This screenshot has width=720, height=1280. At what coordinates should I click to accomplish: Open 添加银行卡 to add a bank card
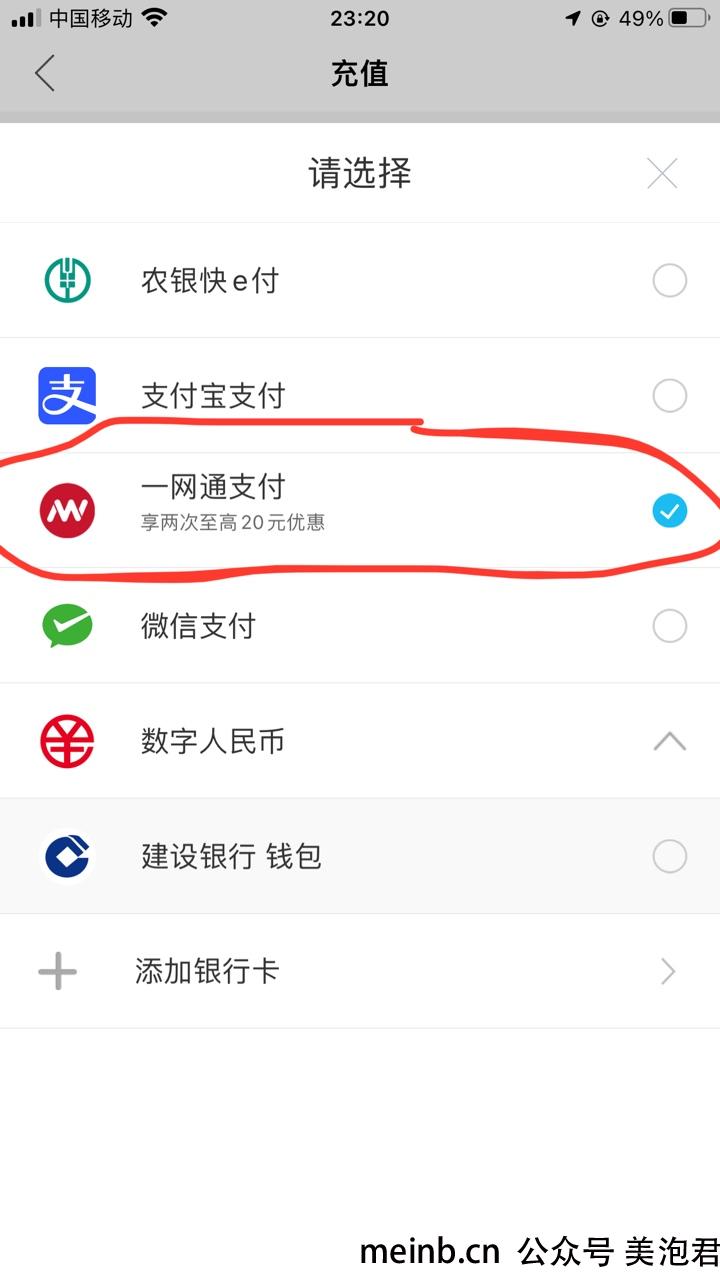pyautogui.click(x=360, y=971)
